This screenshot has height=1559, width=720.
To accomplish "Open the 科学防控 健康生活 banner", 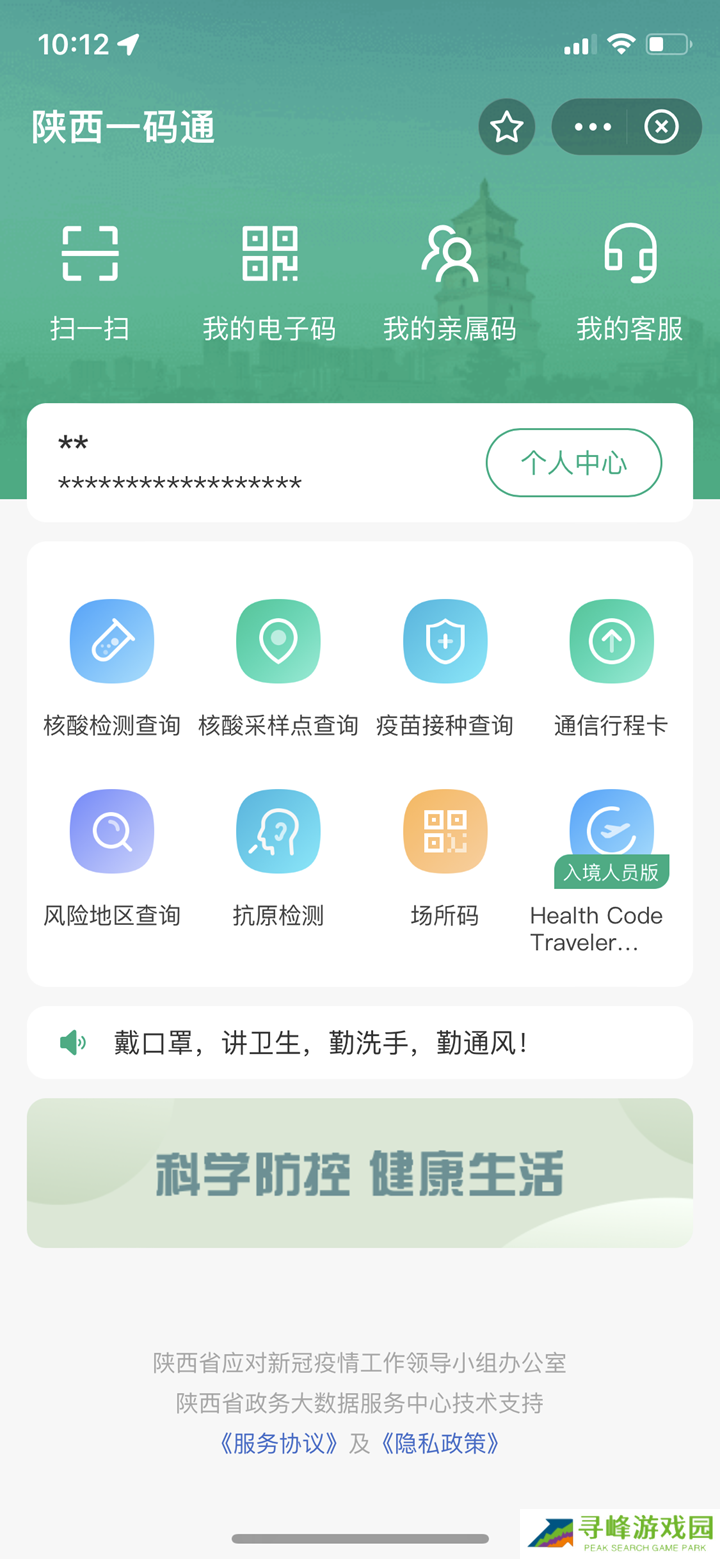I will tap(360, 1173).
